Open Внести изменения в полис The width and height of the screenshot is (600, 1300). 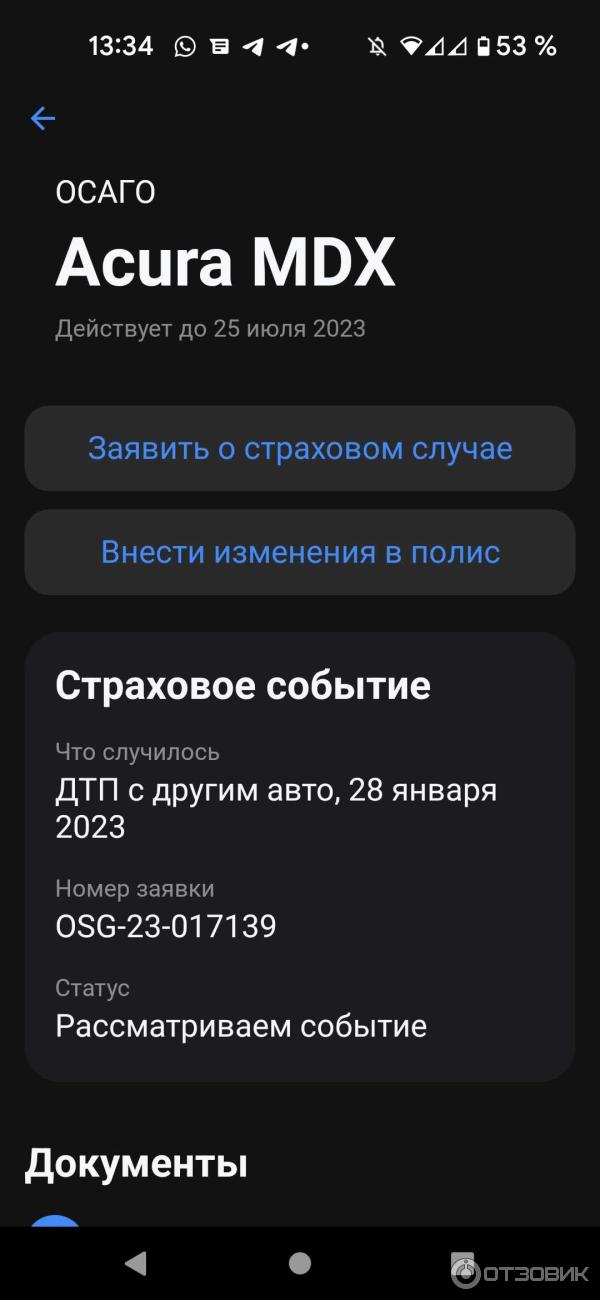point(300,553)
